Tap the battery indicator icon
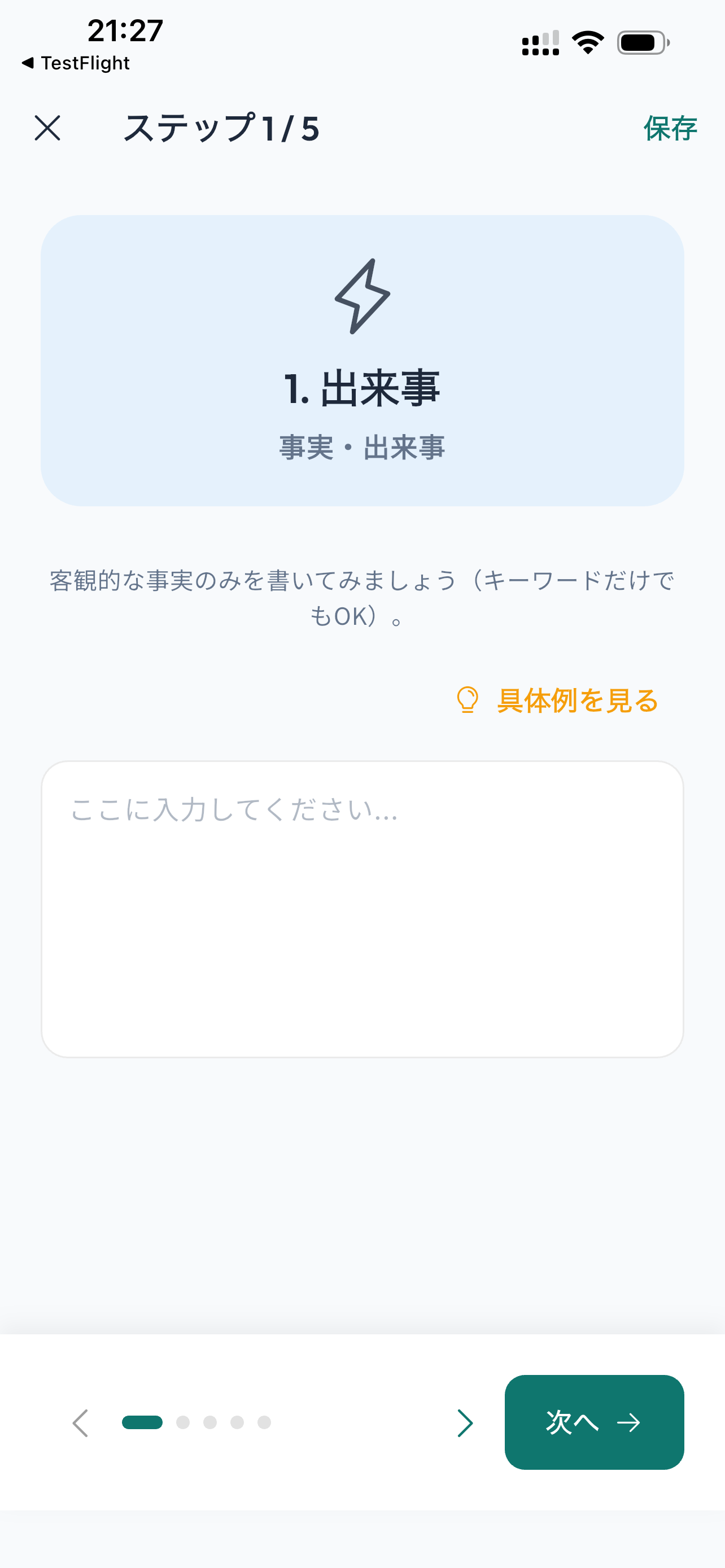Image resolution: width=725 pixels, height=1568 pixels. coord(643,41)
